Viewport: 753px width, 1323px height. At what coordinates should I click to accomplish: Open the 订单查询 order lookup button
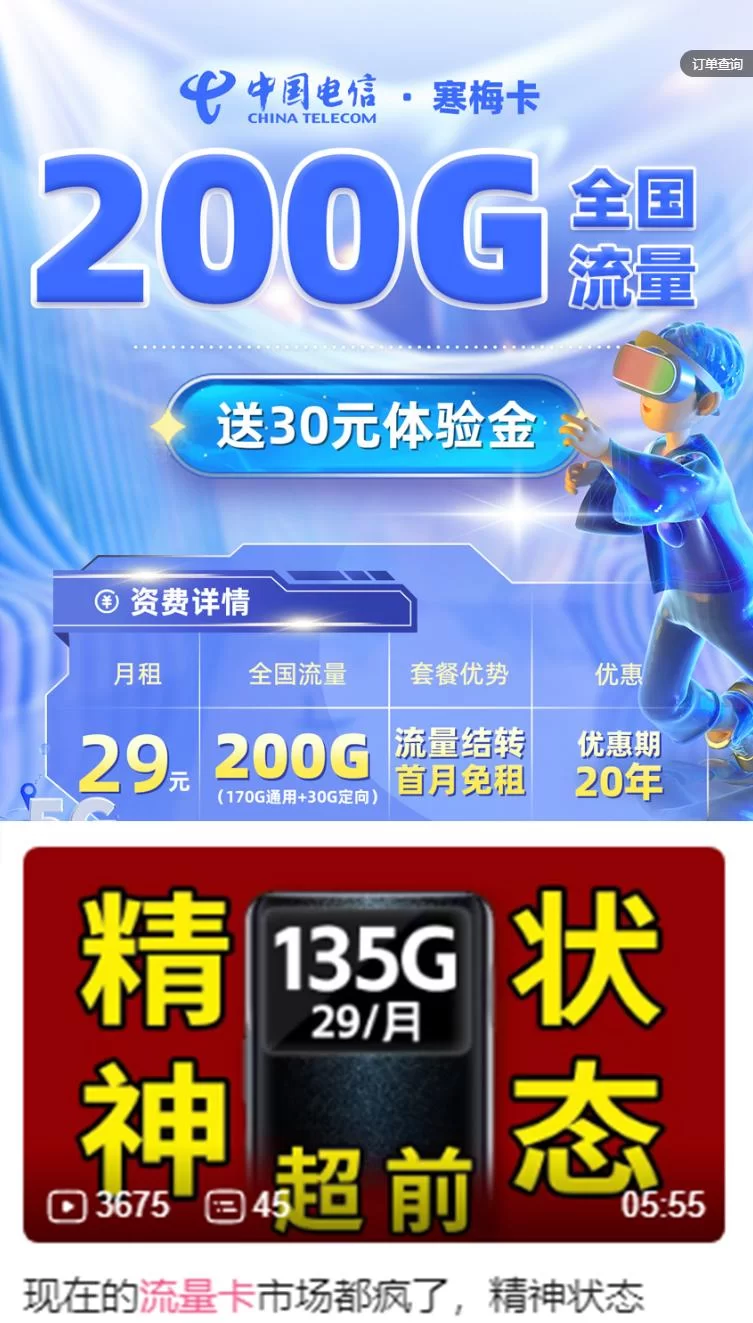click(716, 64)
